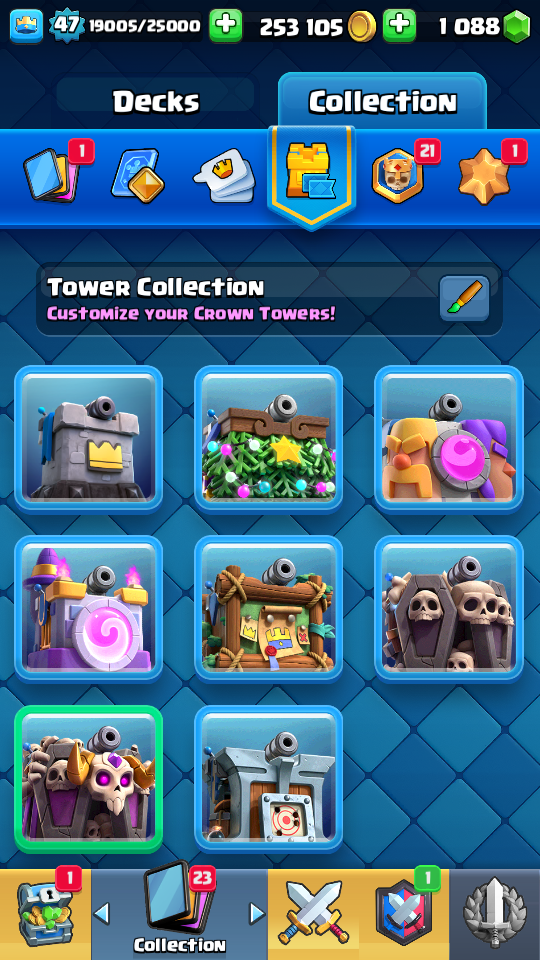
Task: Select the wooden frame scroll tower skin
Action: [x=268, y=609]
